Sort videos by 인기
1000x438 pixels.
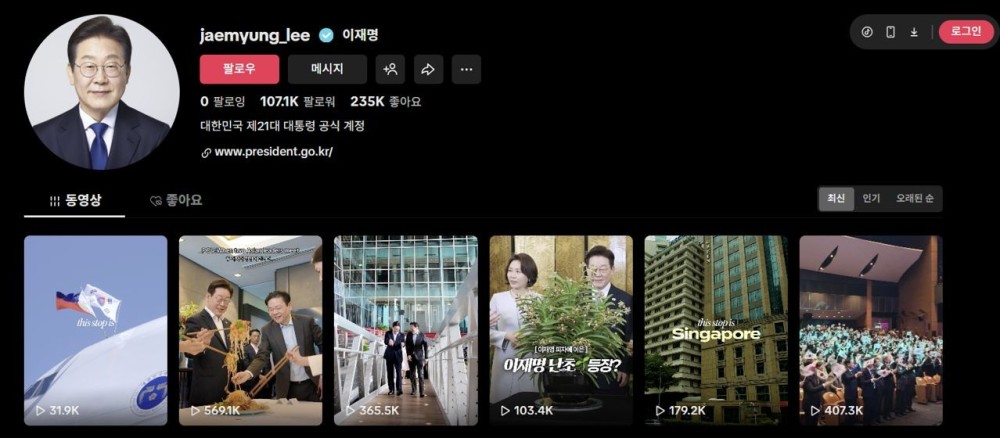click(871, 199)
